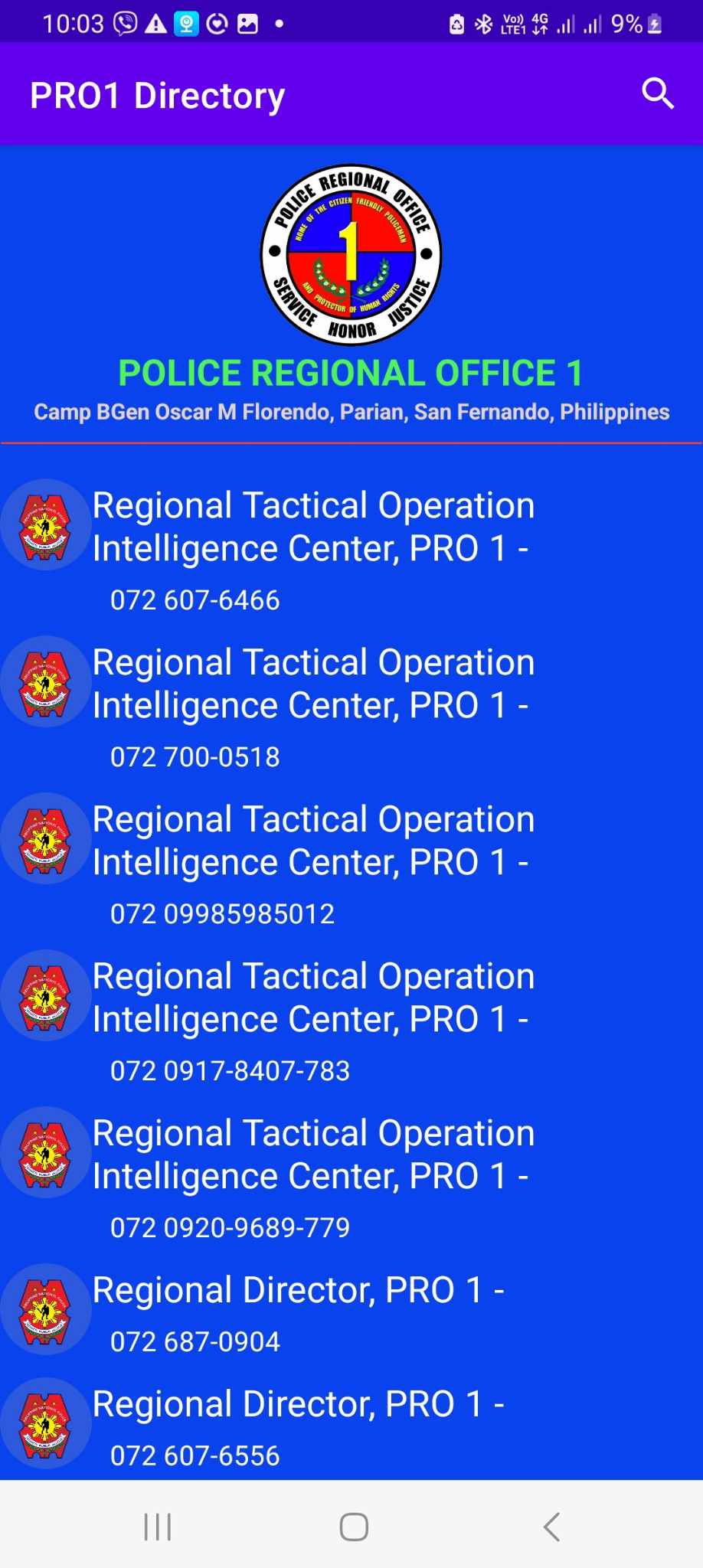Tap the badge icon beside first Regional Director entry

(45, 1308)
